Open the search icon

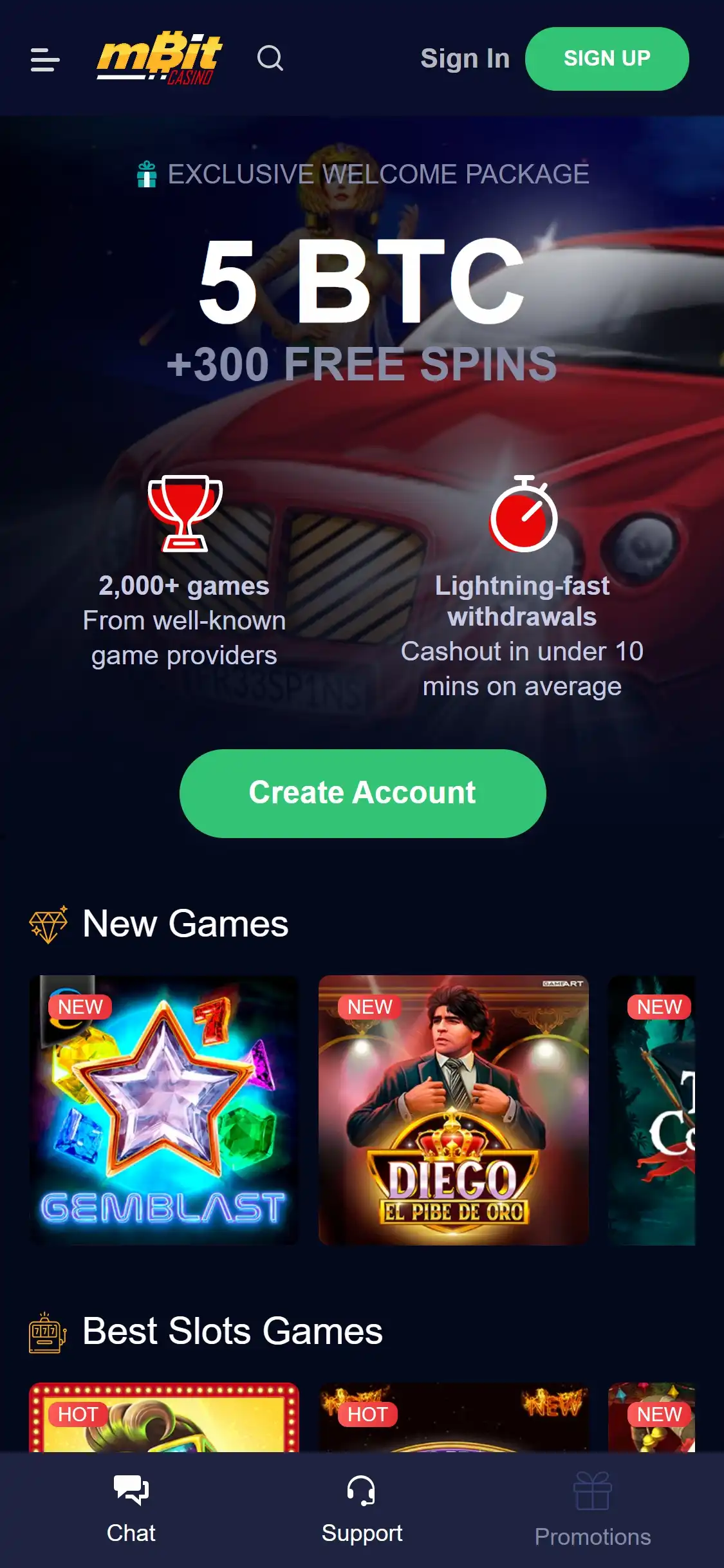[270, 59]
